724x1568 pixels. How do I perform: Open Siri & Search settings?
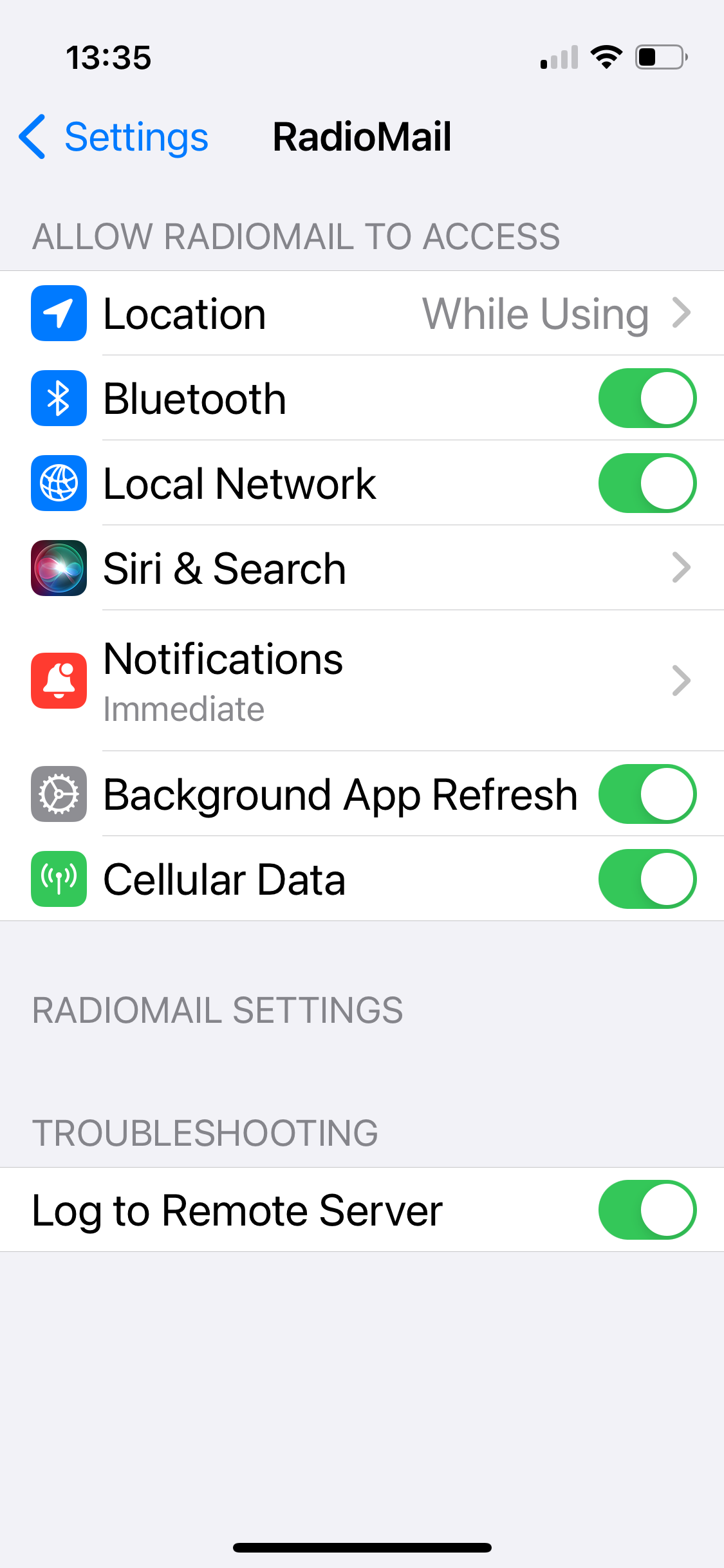[x=362, y=568]
